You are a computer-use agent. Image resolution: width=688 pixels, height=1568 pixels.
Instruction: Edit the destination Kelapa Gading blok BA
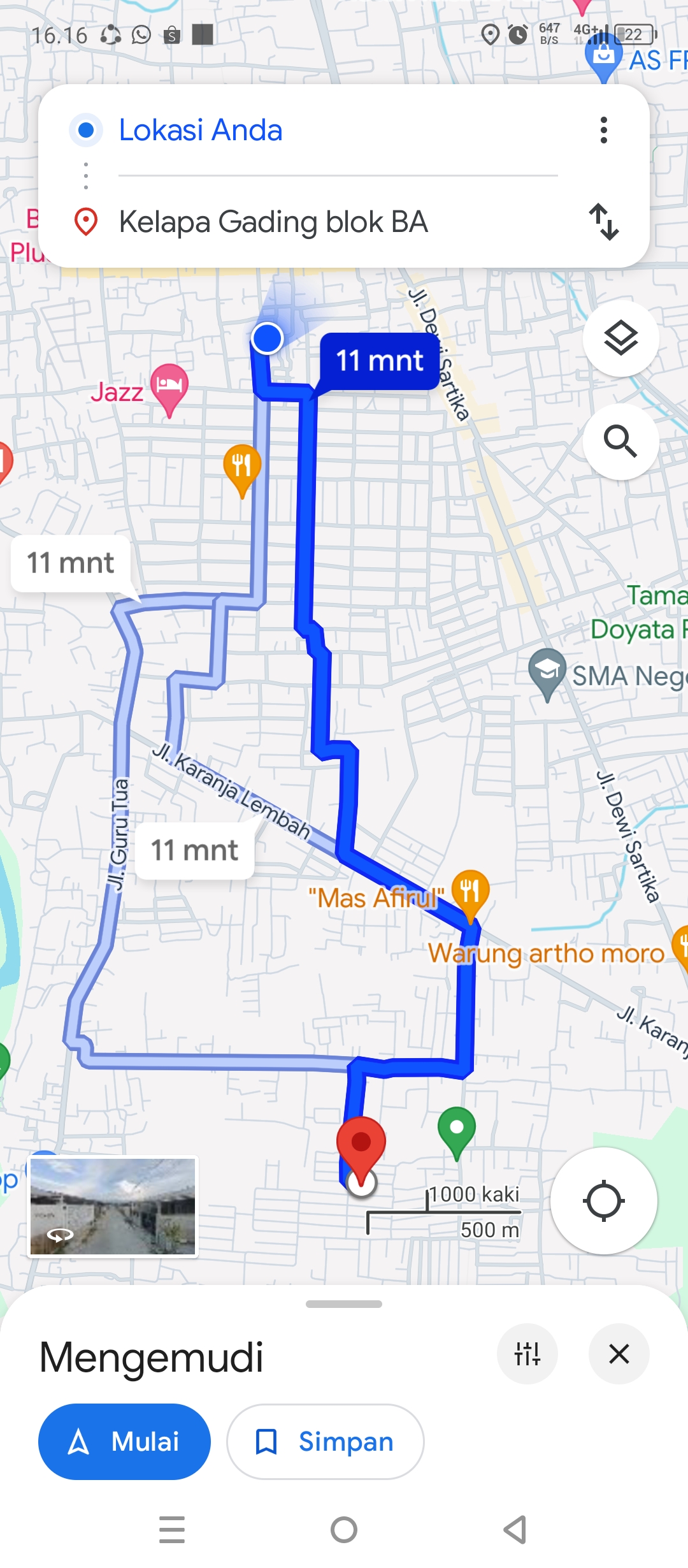click(338, 222)
